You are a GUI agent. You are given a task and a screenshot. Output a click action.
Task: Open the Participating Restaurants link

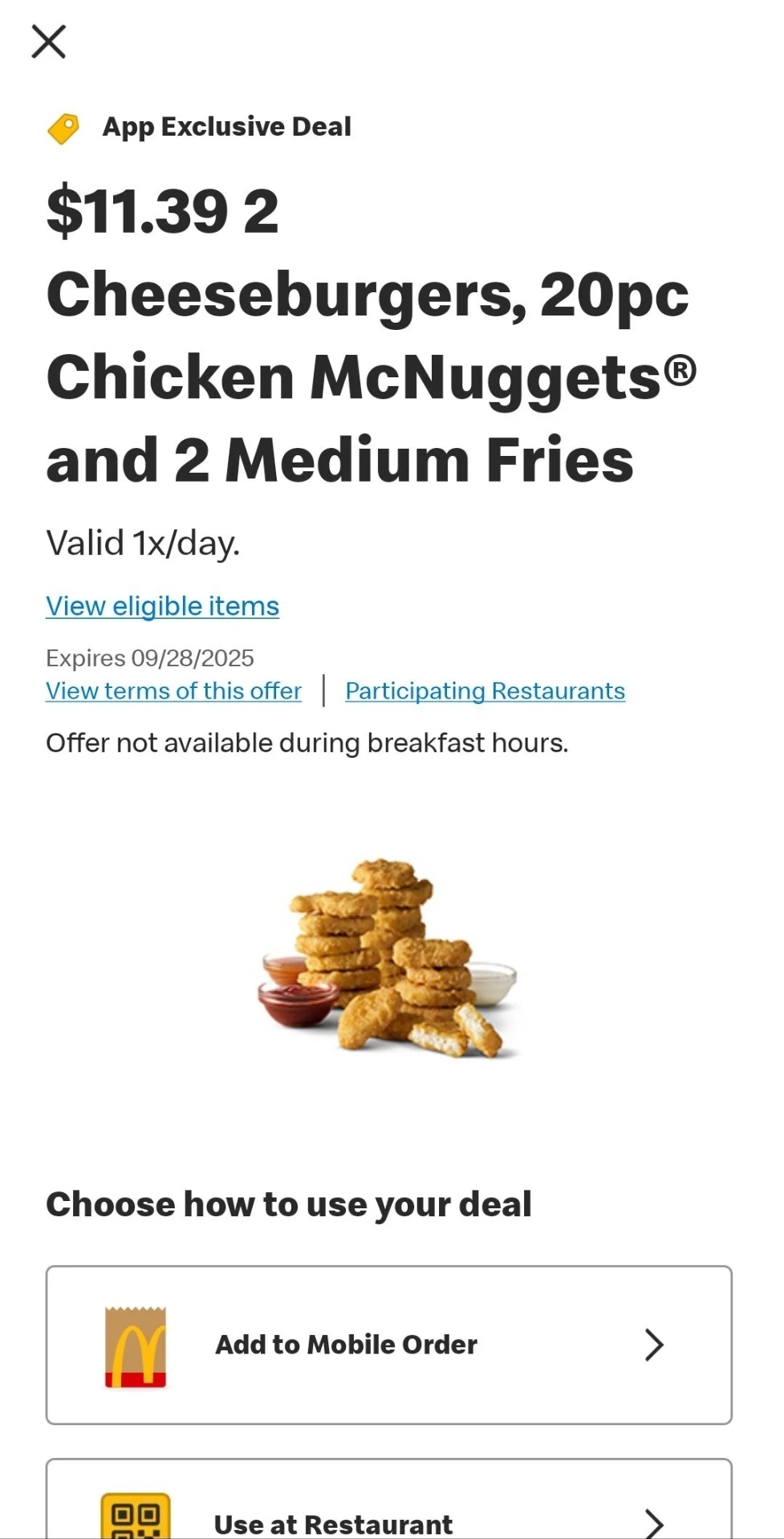pyautogui.click(x=485, y=691)
